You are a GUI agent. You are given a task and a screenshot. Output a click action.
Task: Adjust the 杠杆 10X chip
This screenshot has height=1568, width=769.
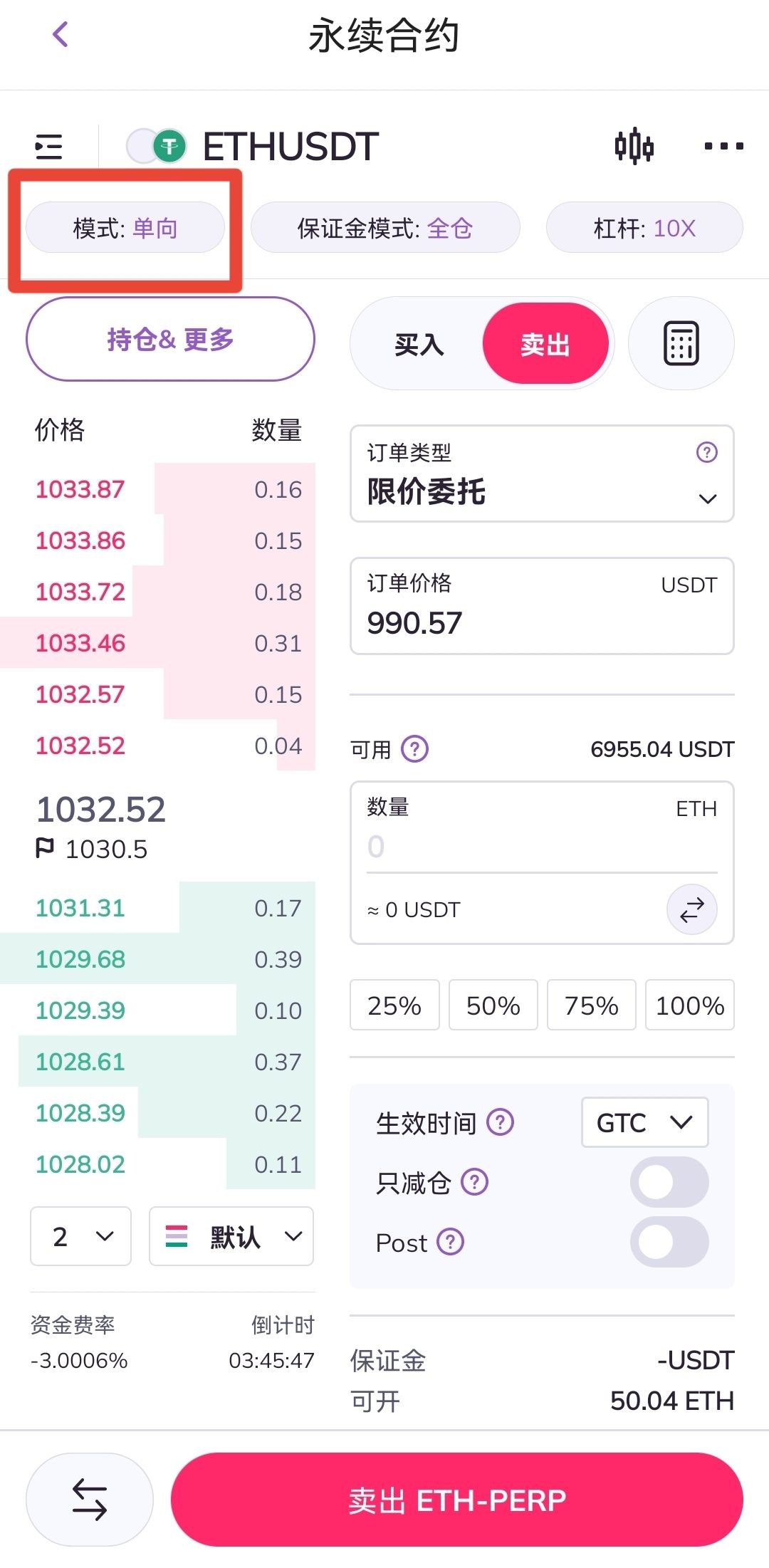point(644,228)
